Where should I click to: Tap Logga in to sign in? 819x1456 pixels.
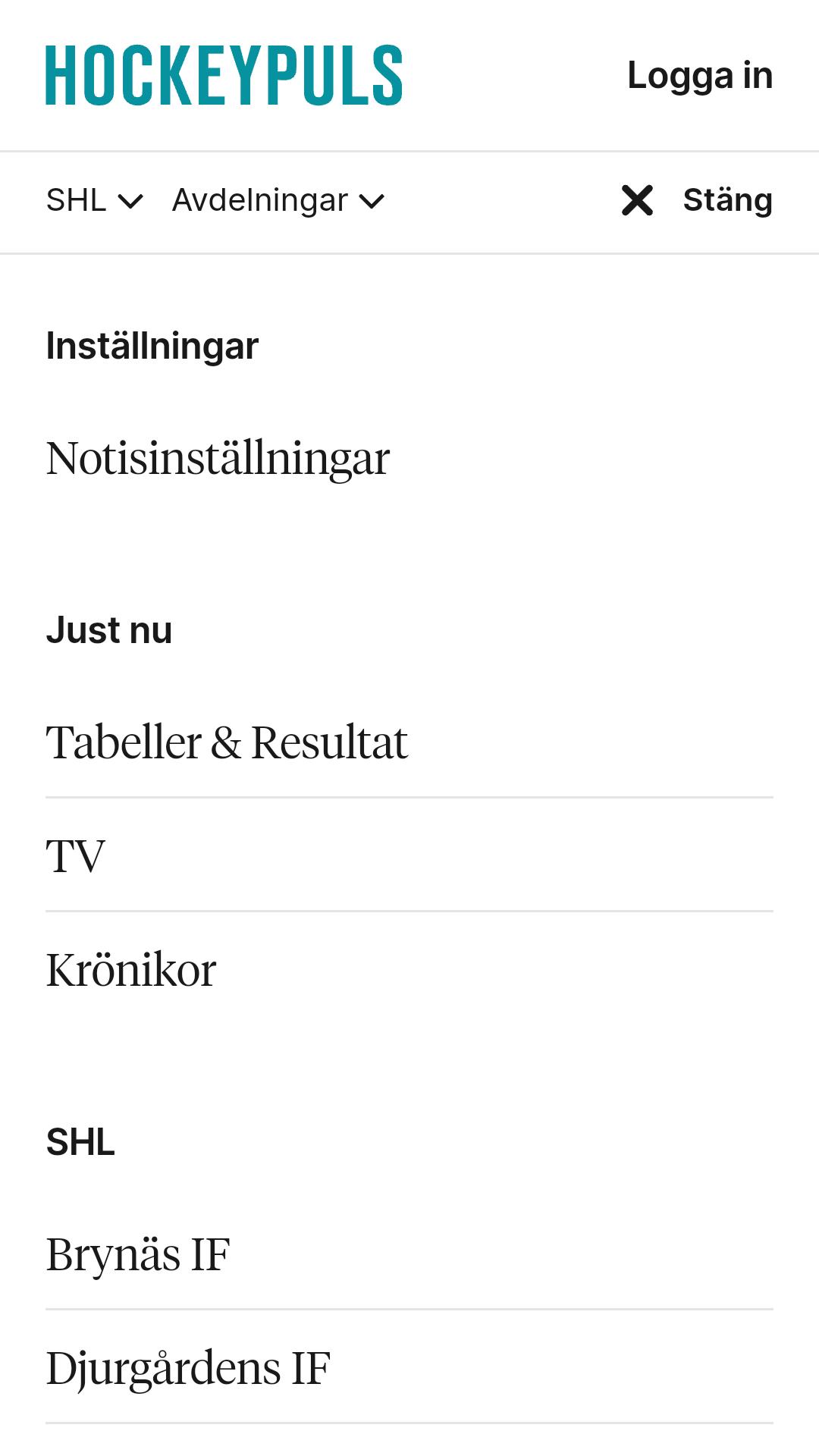pos(699,76)
